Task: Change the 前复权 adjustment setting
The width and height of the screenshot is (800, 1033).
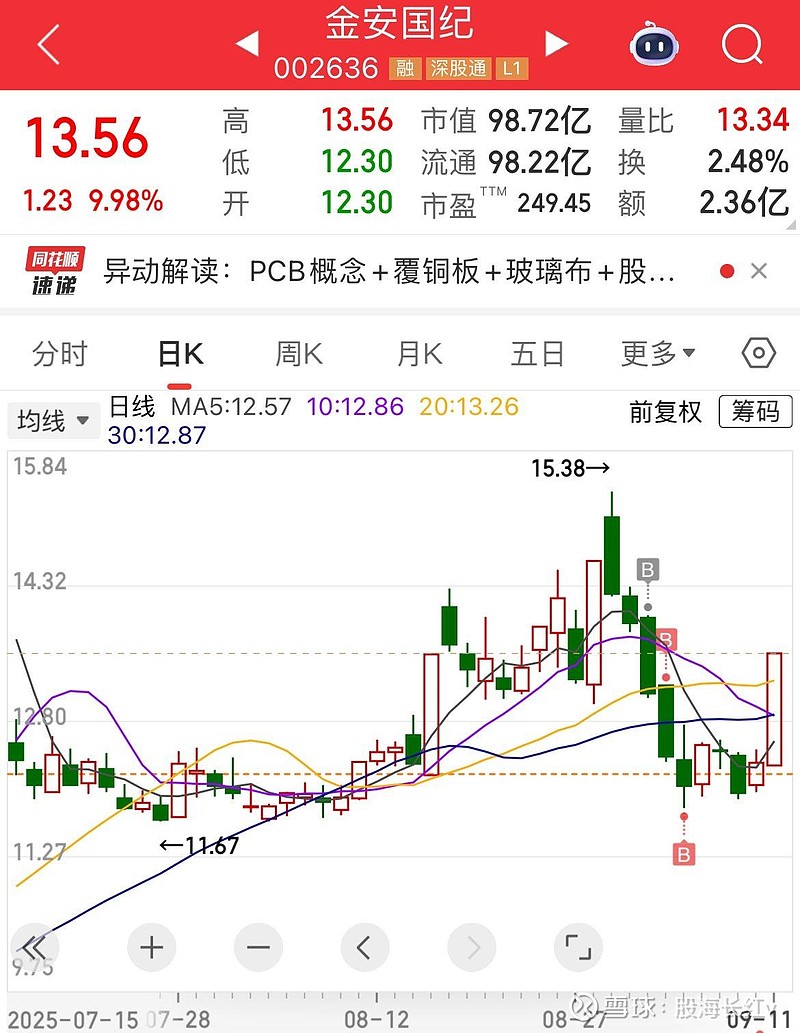Action: click(665, 412)
